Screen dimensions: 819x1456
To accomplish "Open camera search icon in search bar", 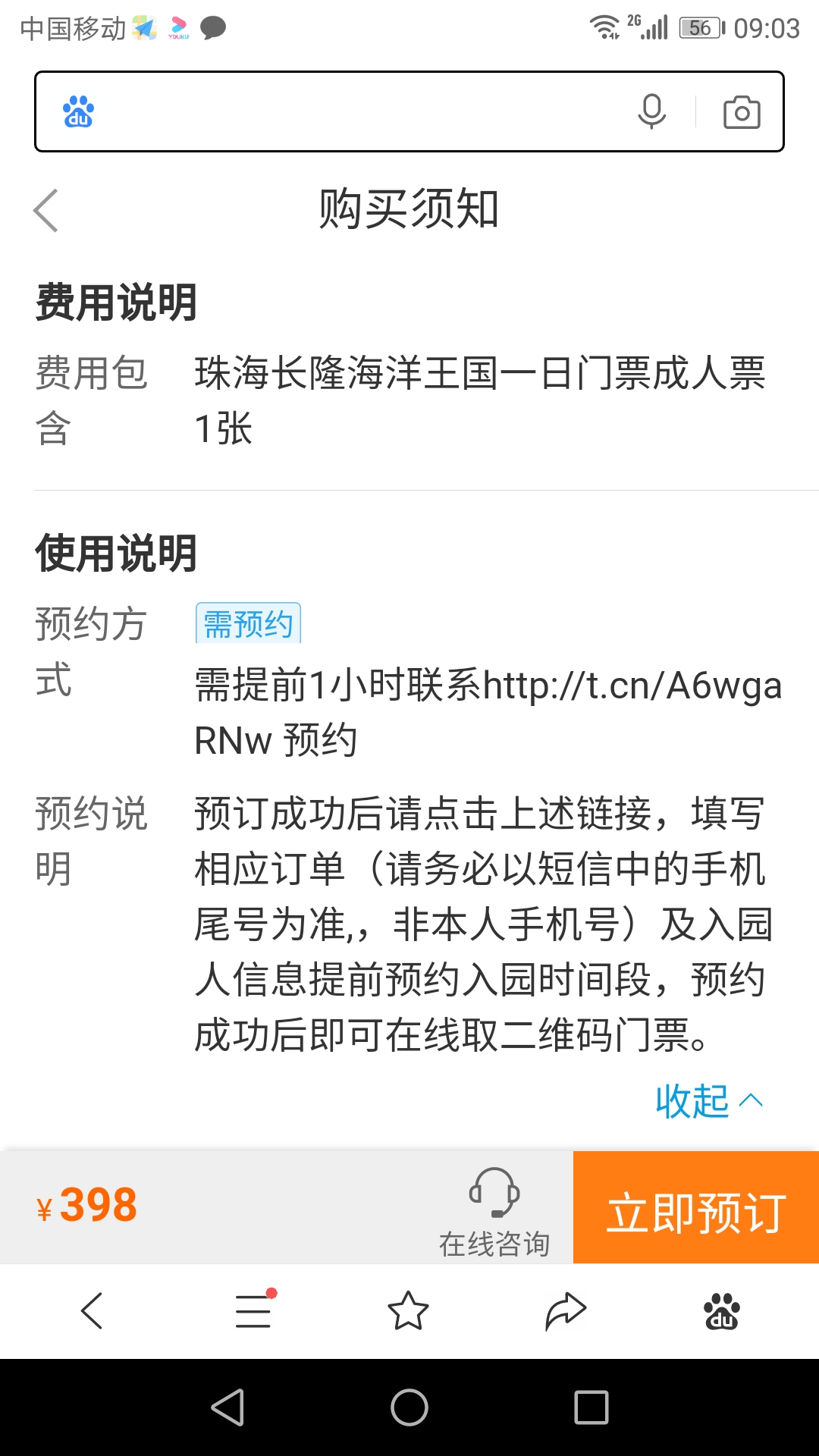I will (x=742, y=112).
